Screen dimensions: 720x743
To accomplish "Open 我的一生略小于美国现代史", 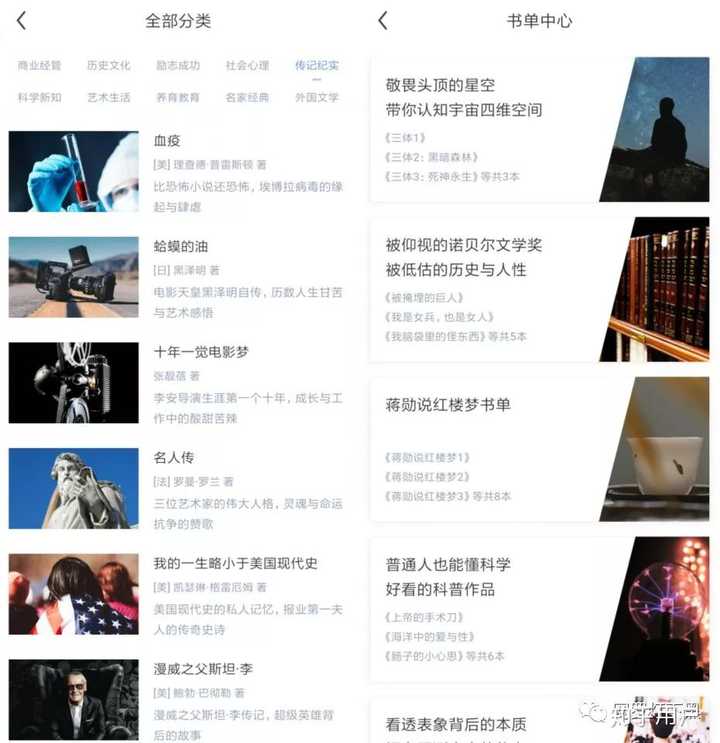I will point(234,563).
